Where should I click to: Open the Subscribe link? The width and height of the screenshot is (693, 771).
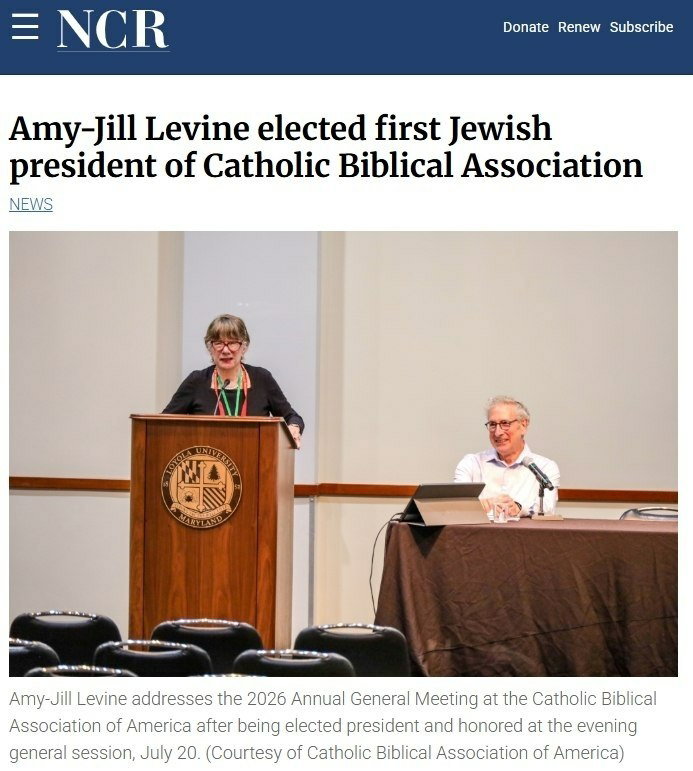coord(641,27)
